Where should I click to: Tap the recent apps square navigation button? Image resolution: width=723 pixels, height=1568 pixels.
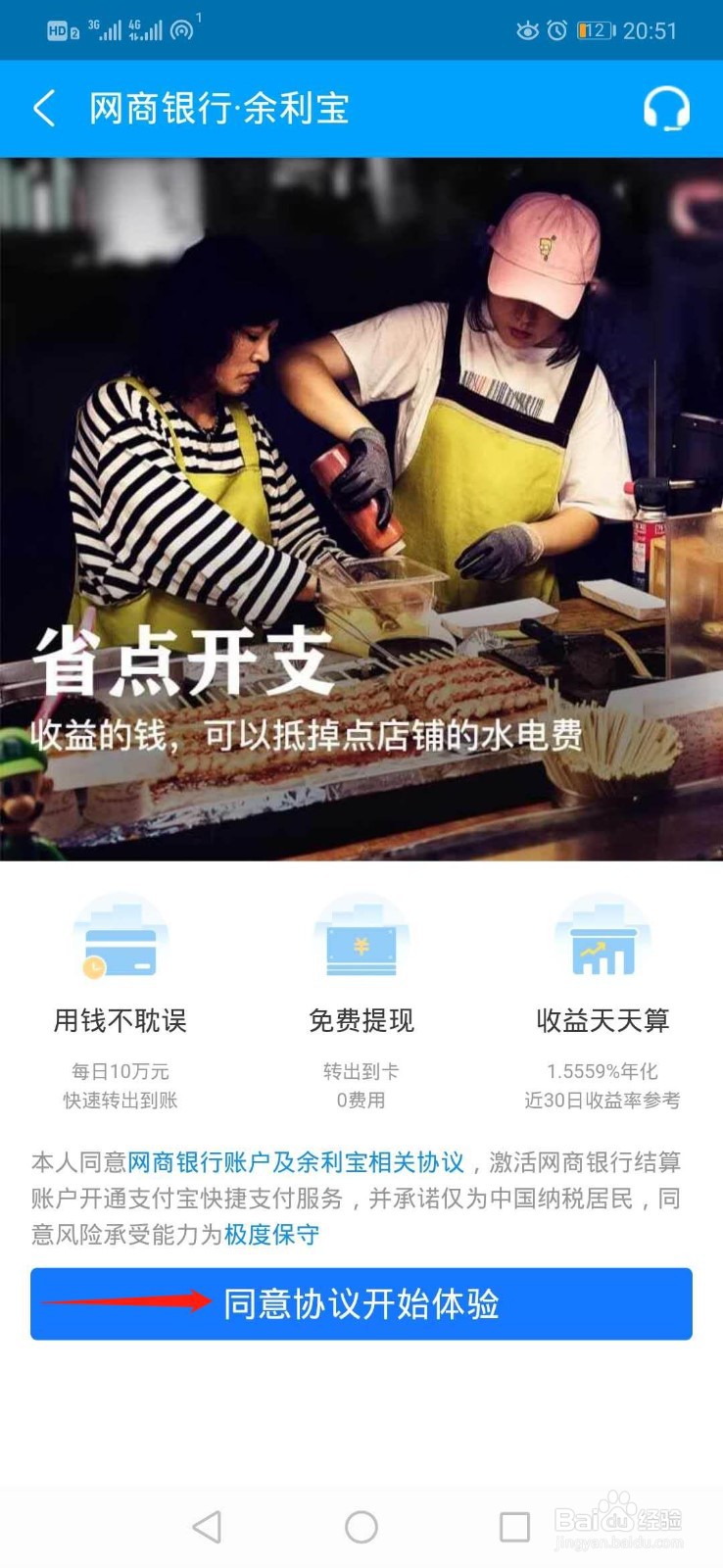(x=513, y=1525)
